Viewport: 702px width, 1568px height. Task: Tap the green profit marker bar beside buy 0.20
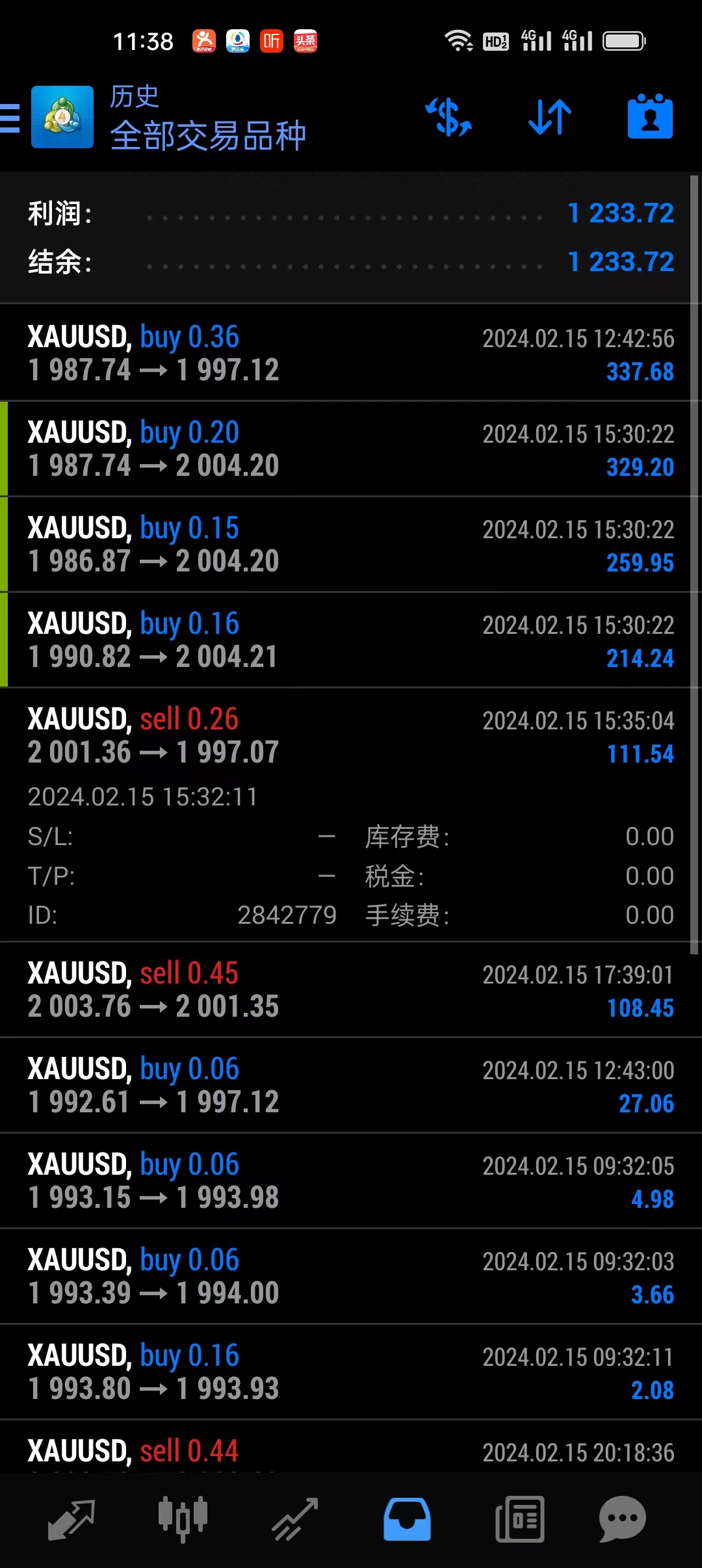(5, 449)
